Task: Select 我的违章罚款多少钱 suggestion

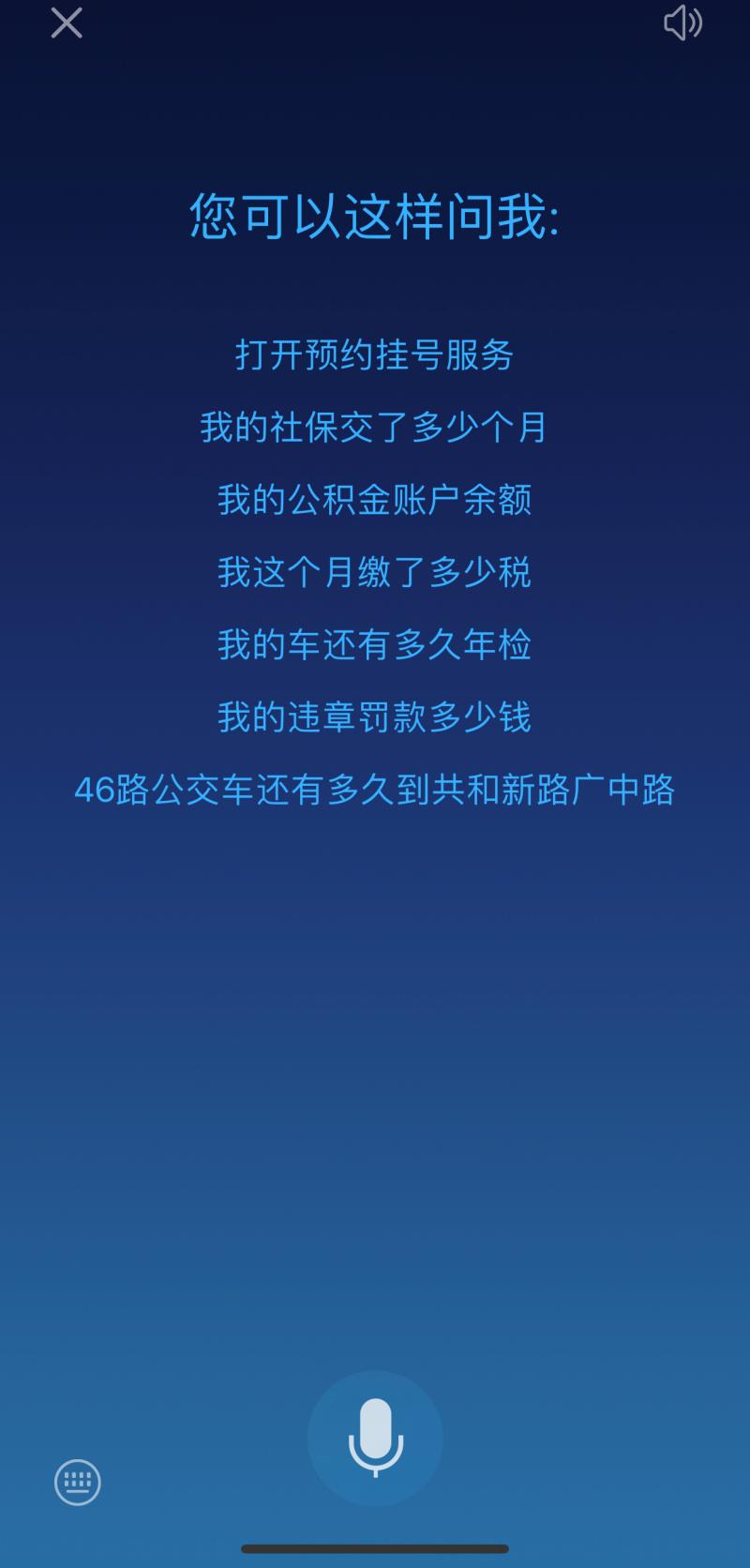Action: click(x=375, y=716)
